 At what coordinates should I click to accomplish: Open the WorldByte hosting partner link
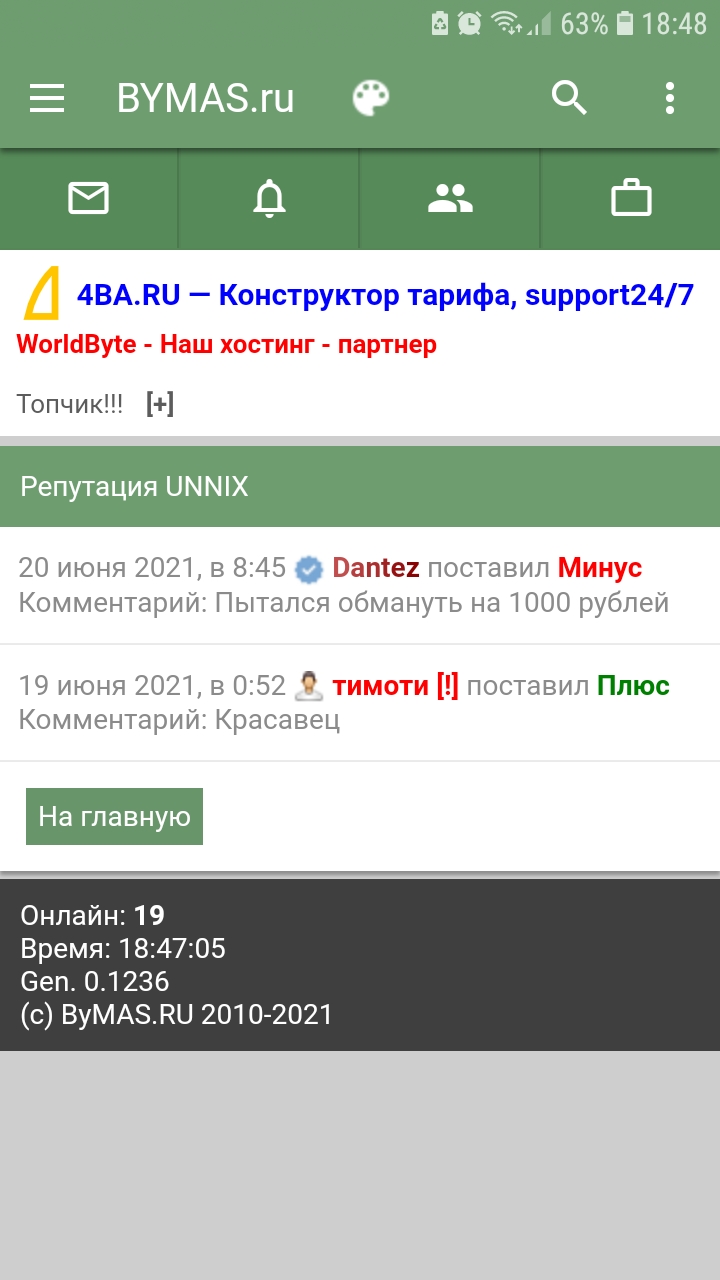click(226, 345)
